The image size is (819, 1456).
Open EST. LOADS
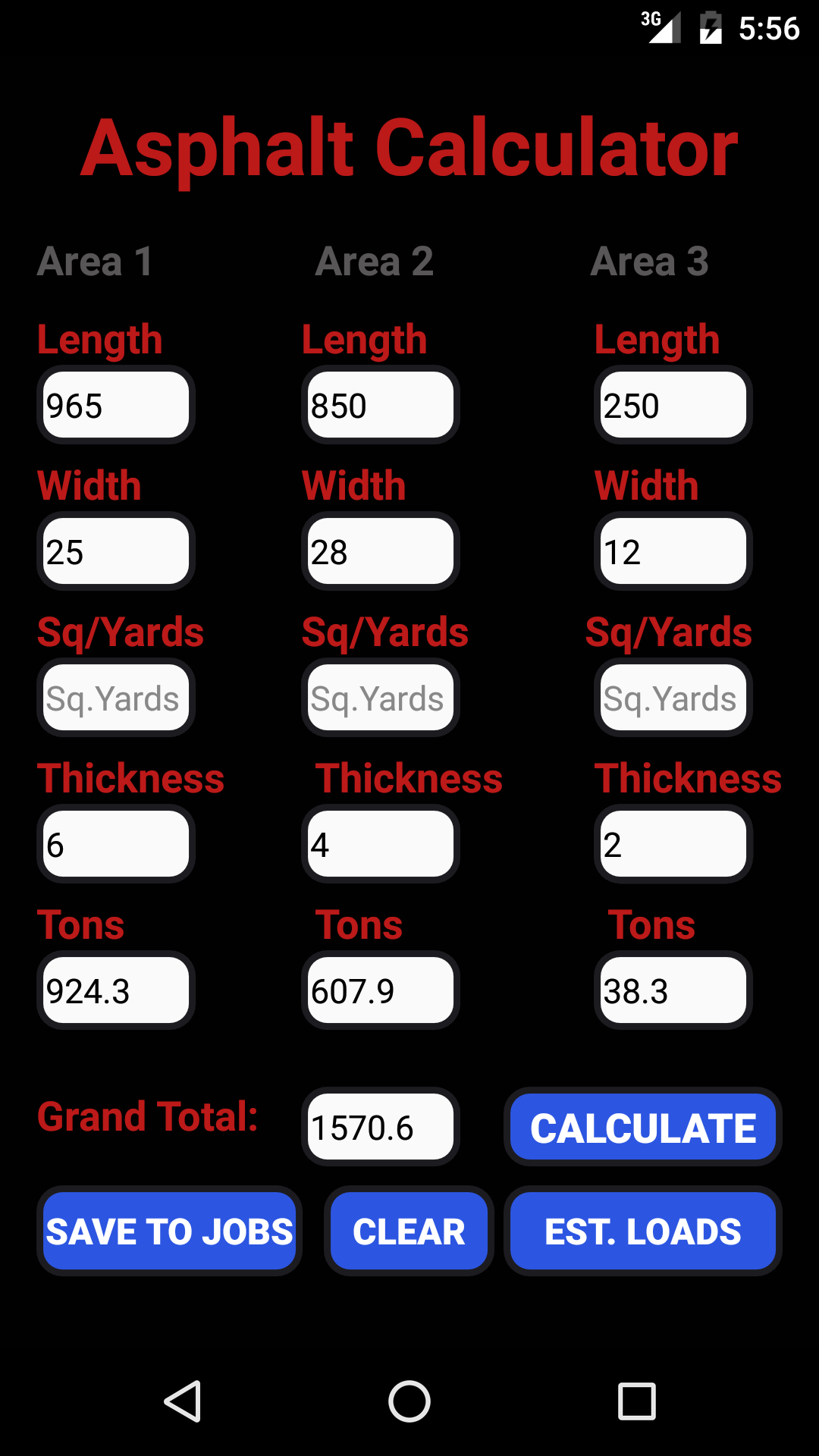point(643,1231)
